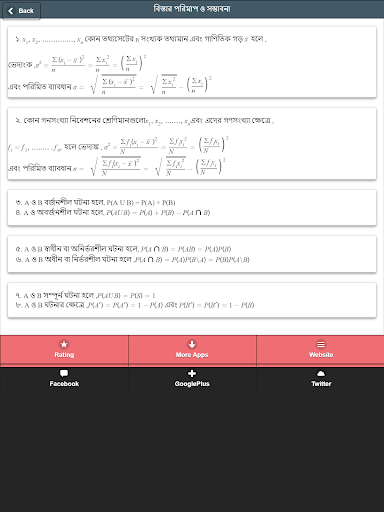
Task: Open the Twitter page
Action: tap(320, 379)
